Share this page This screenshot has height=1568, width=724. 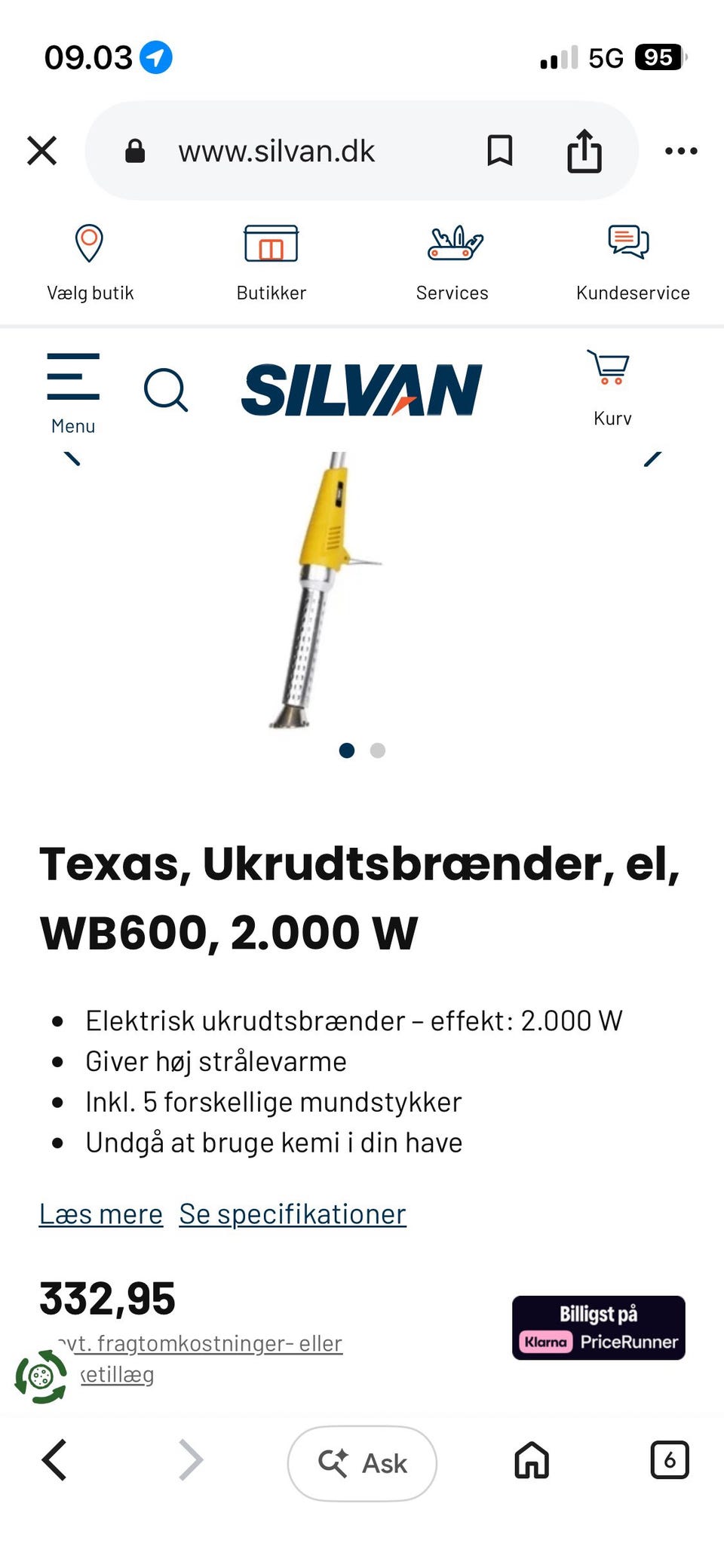pos(584,151)
